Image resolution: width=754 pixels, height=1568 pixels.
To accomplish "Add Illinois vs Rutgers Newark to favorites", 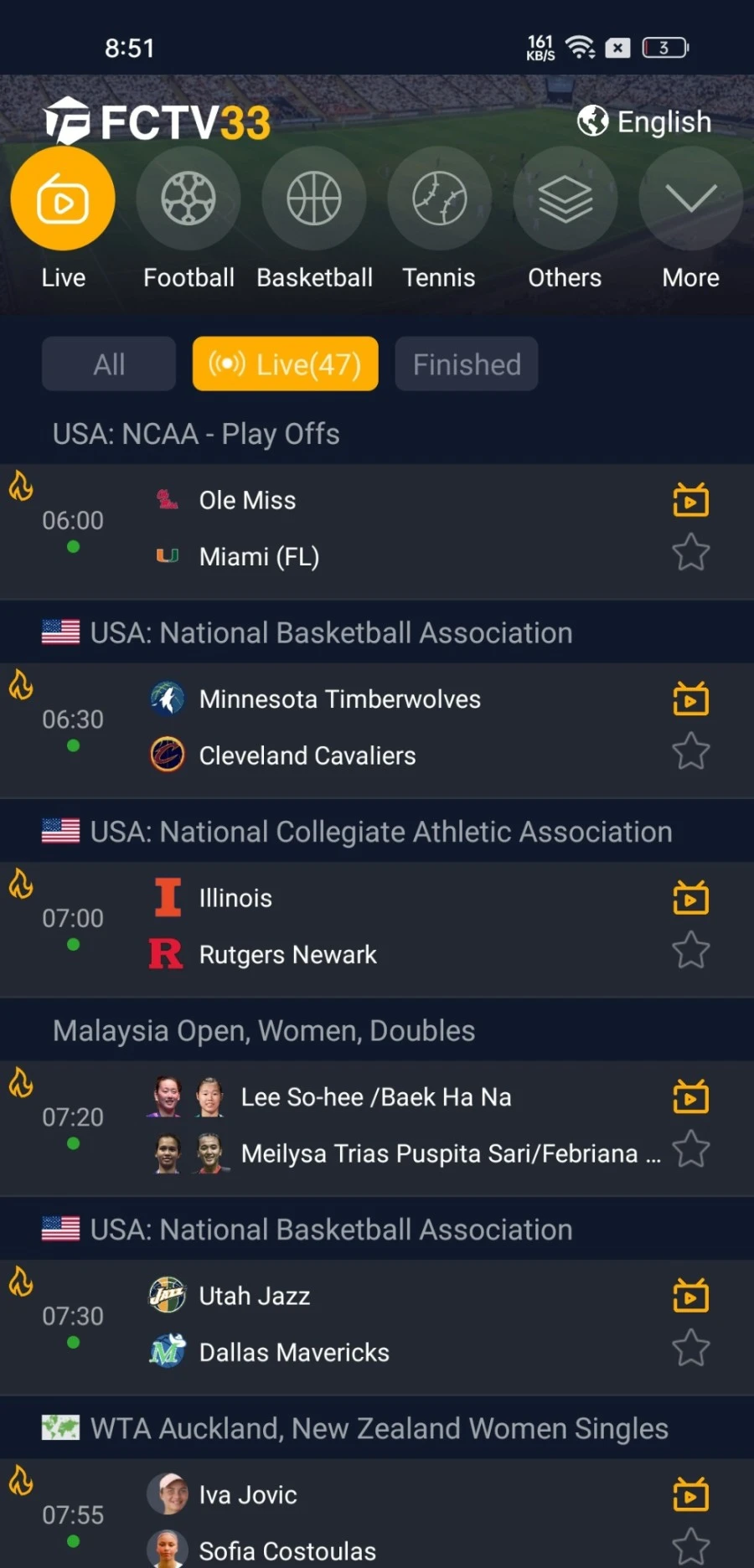I will pyautogui.click(x=691, y=951).
